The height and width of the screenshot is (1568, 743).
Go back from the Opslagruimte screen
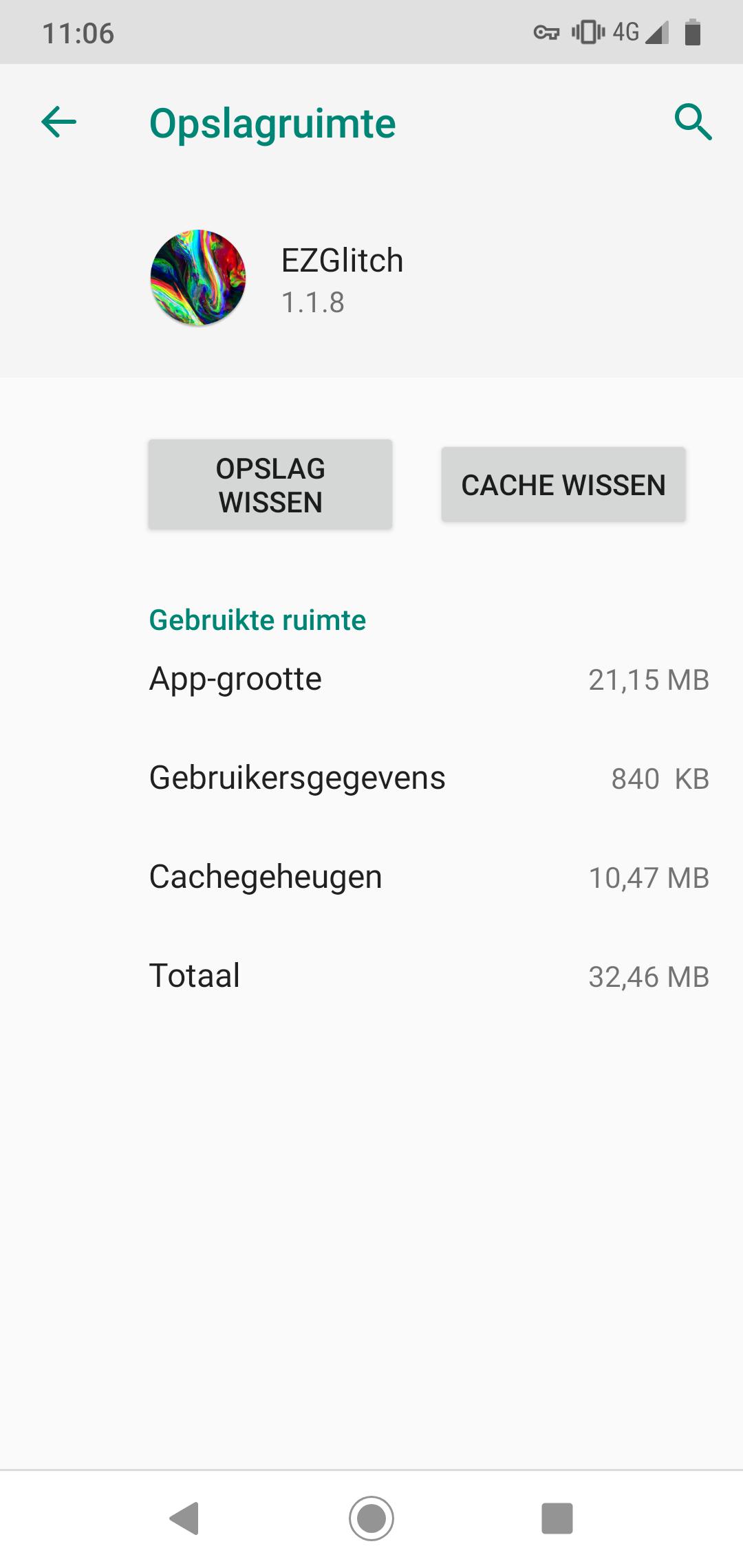coord(59,123)
